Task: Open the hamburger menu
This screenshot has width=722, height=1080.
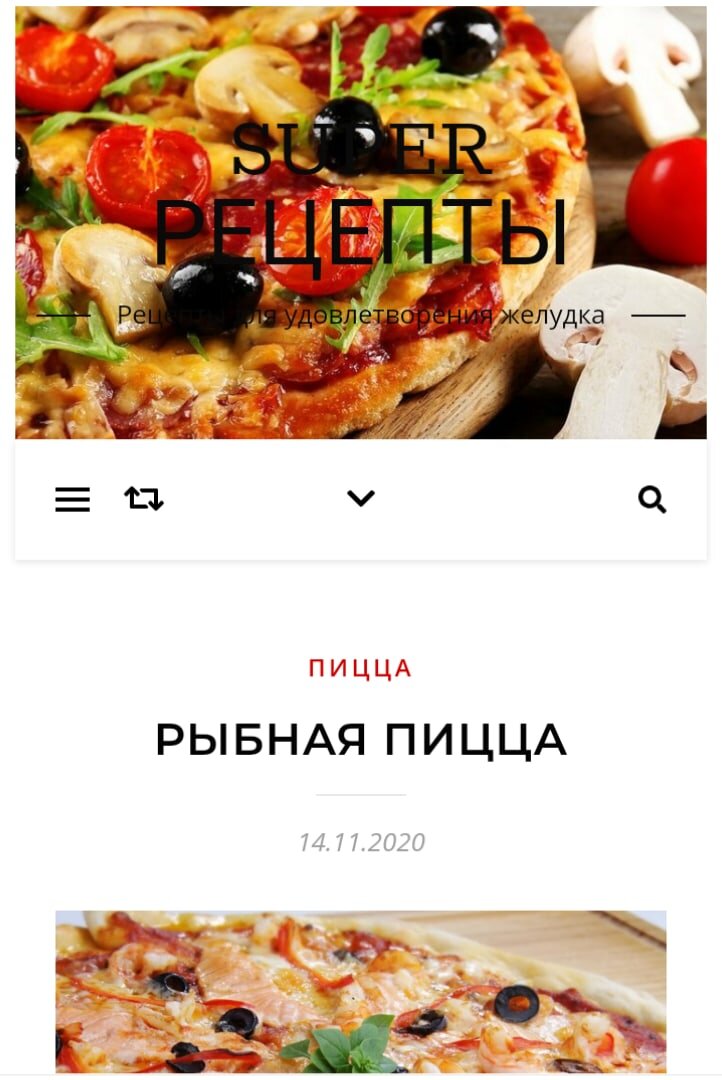Action: (x=72, y=499)
